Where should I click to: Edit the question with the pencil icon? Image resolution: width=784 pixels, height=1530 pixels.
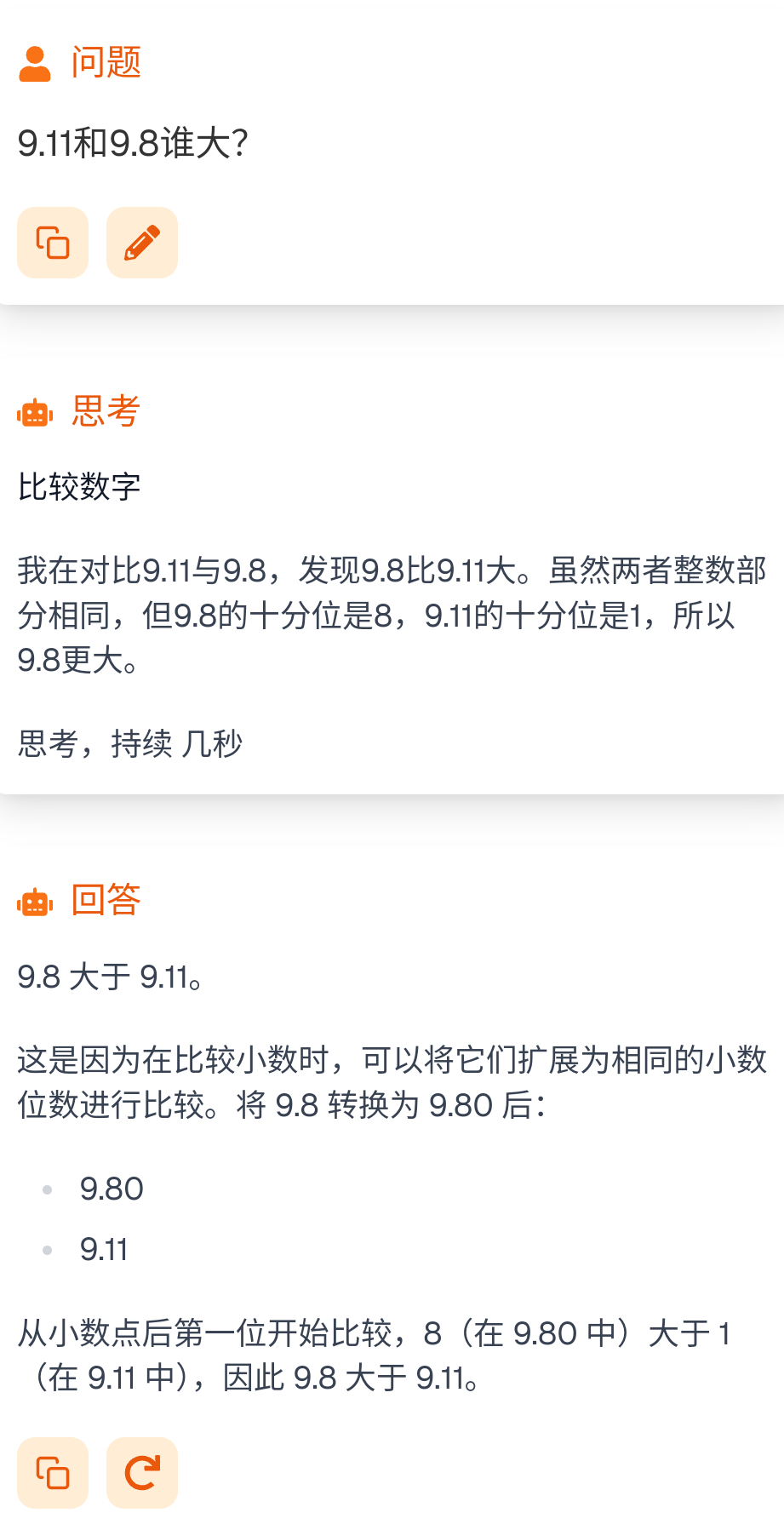pyautogui.click(x=142, y=243)
